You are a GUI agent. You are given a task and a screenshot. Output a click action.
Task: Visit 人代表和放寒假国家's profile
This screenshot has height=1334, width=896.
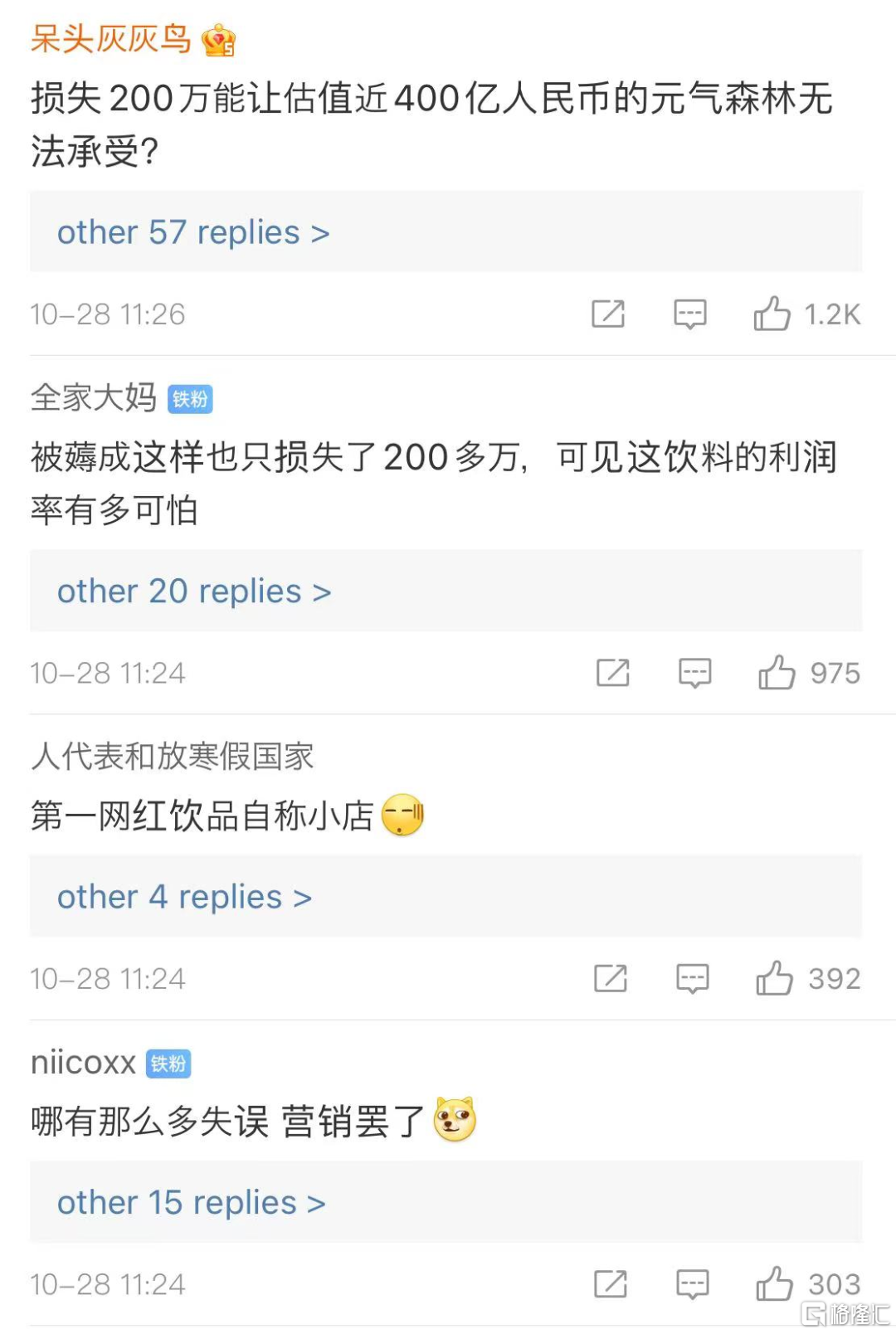tap(173, 756)
